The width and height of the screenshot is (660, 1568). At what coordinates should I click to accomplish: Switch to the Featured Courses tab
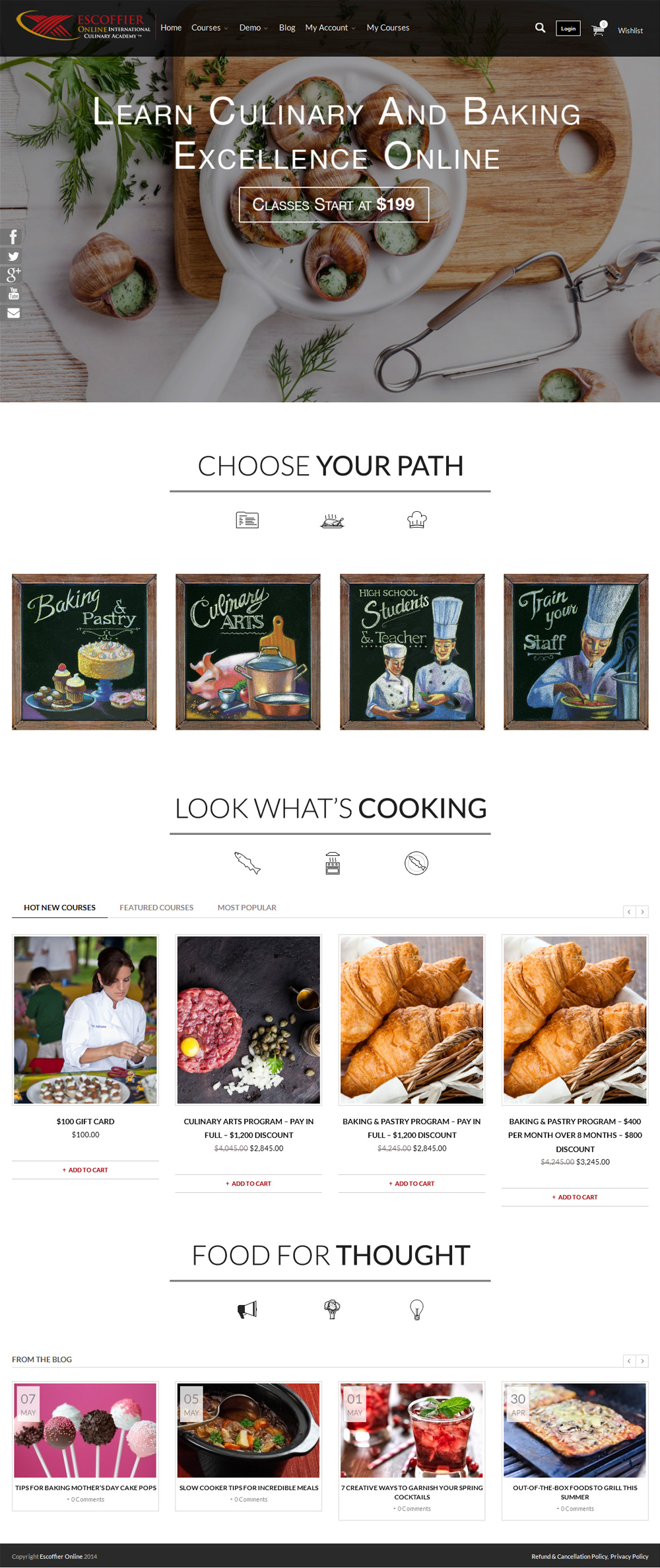coord(156,908)
